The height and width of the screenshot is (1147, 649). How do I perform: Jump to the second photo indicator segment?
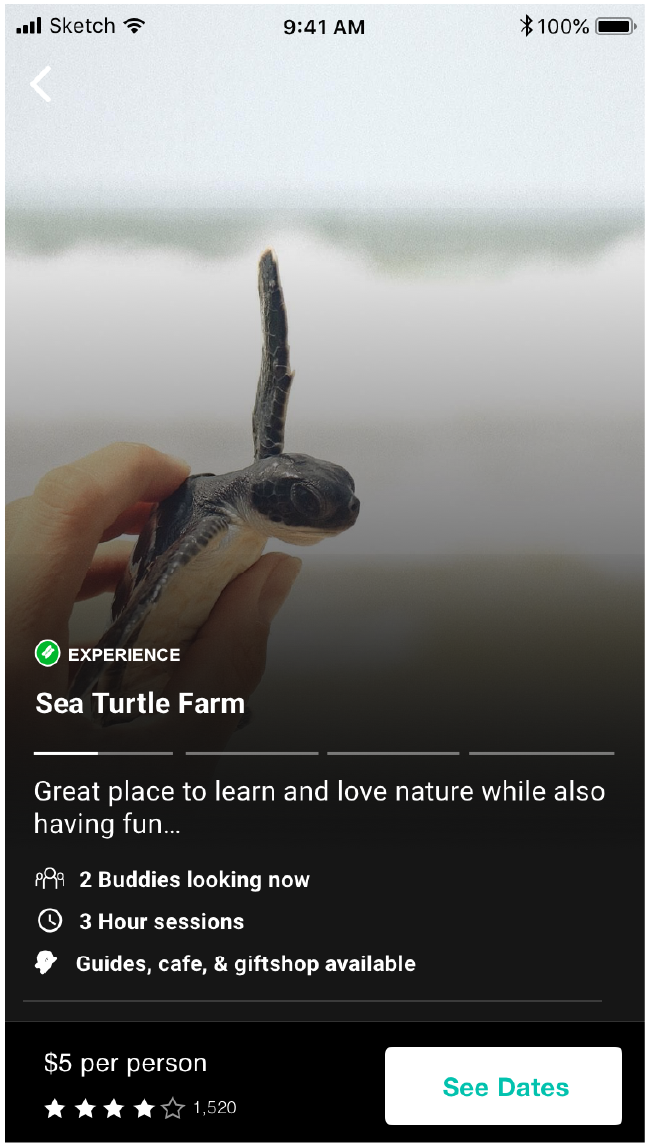coord(251,753)
